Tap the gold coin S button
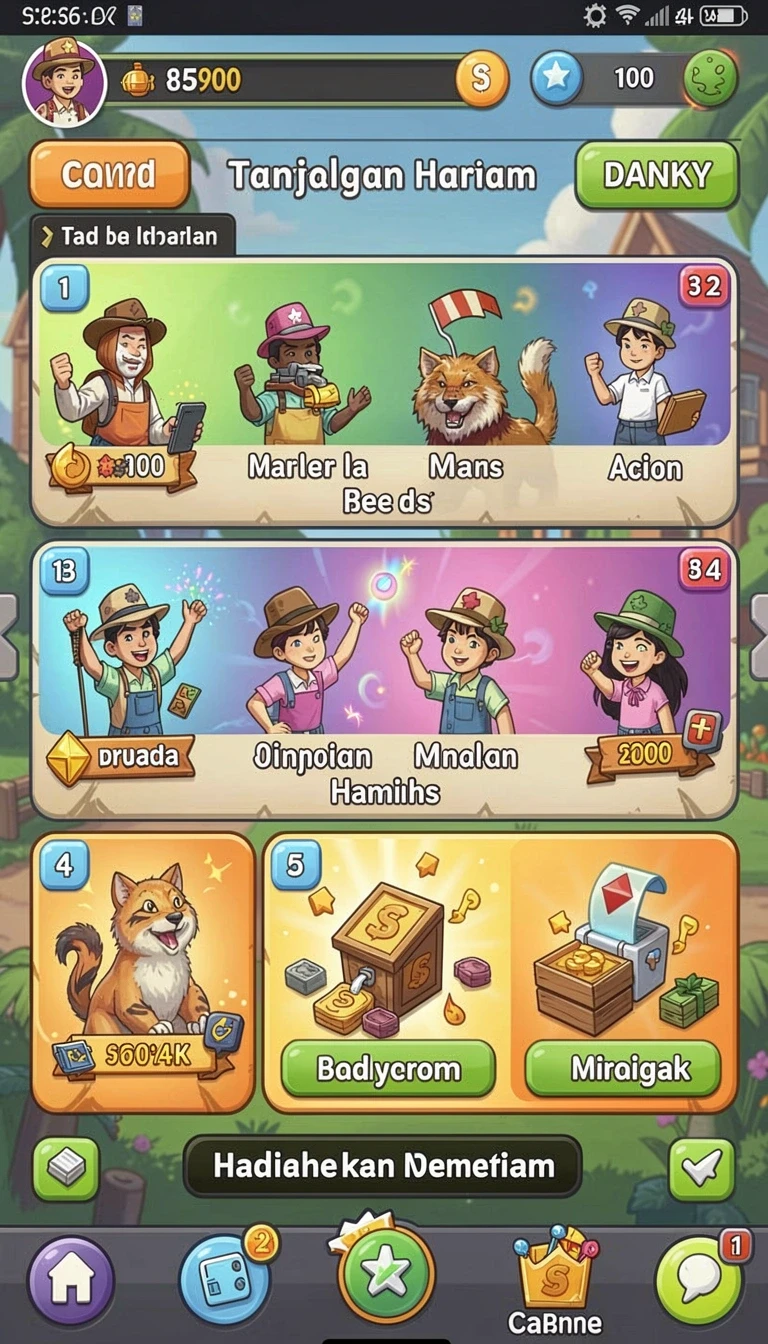 pos(481,79)
